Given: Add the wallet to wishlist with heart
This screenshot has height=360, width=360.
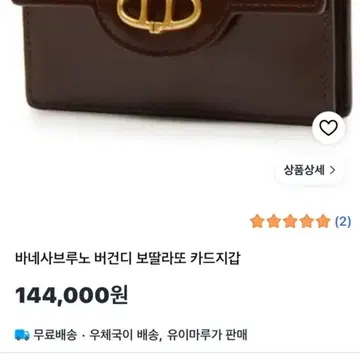Looking at the screenshot, I should (328, 128).
